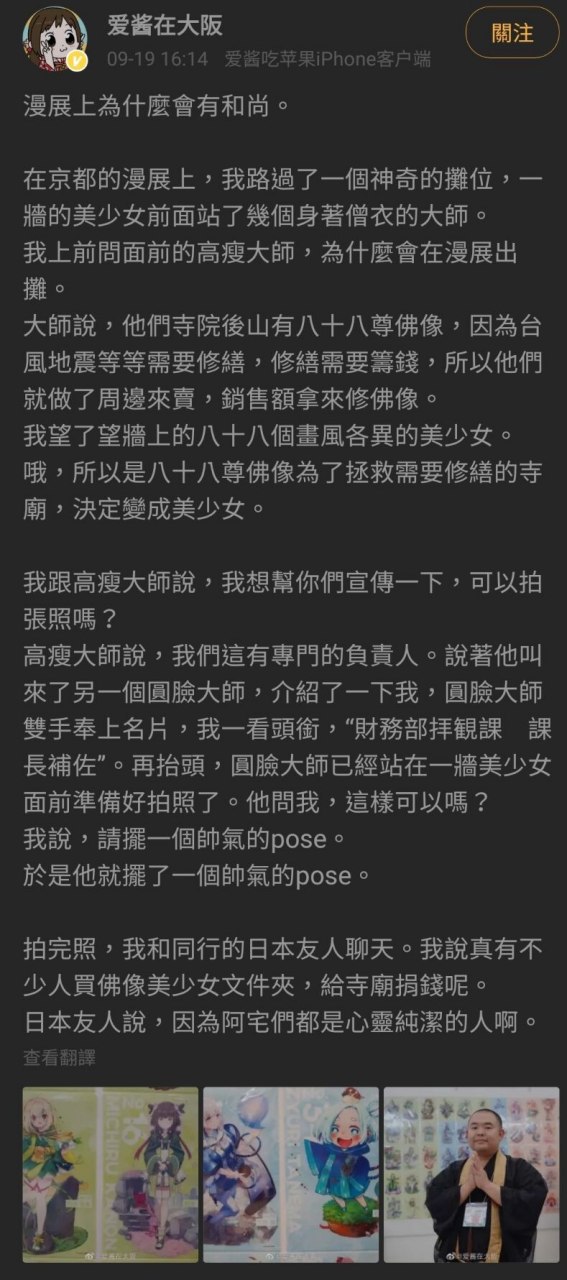Open the middle photo of the blue-haired character

pos(291,1173)
